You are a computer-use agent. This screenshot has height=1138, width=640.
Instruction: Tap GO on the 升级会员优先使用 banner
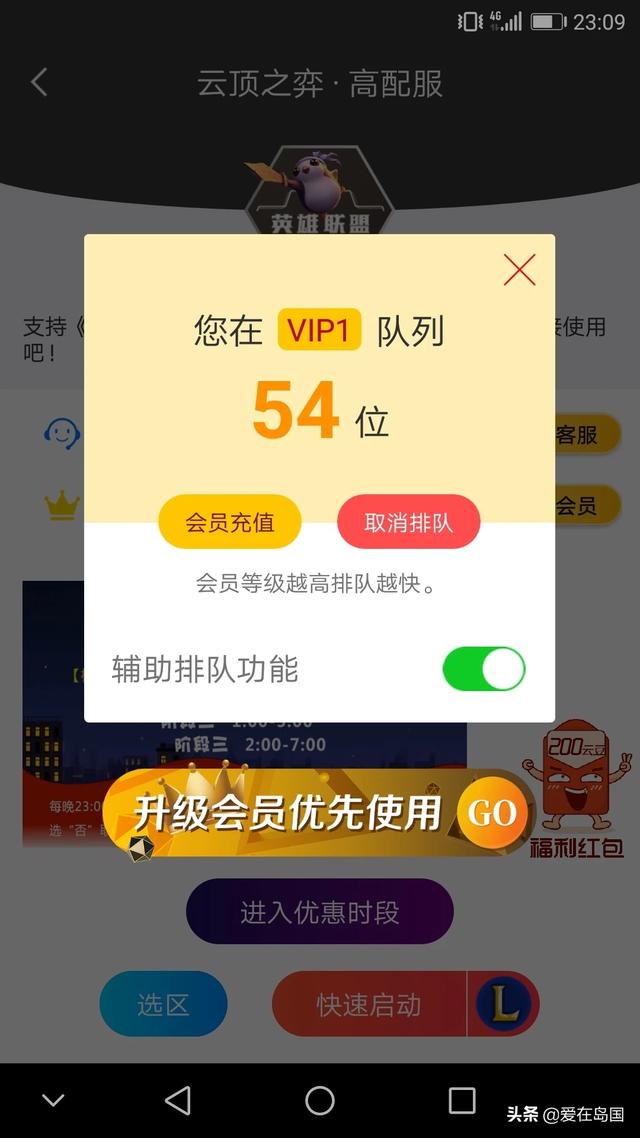tap(492, 813)
